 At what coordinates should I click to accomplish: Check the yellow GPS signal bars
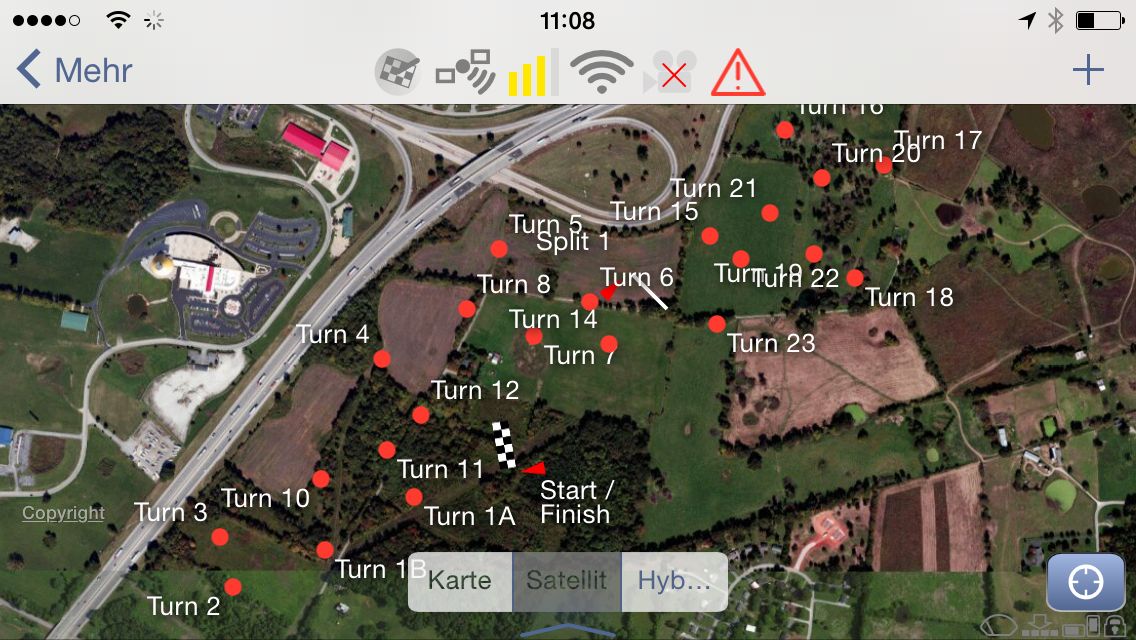coord(534,73)
